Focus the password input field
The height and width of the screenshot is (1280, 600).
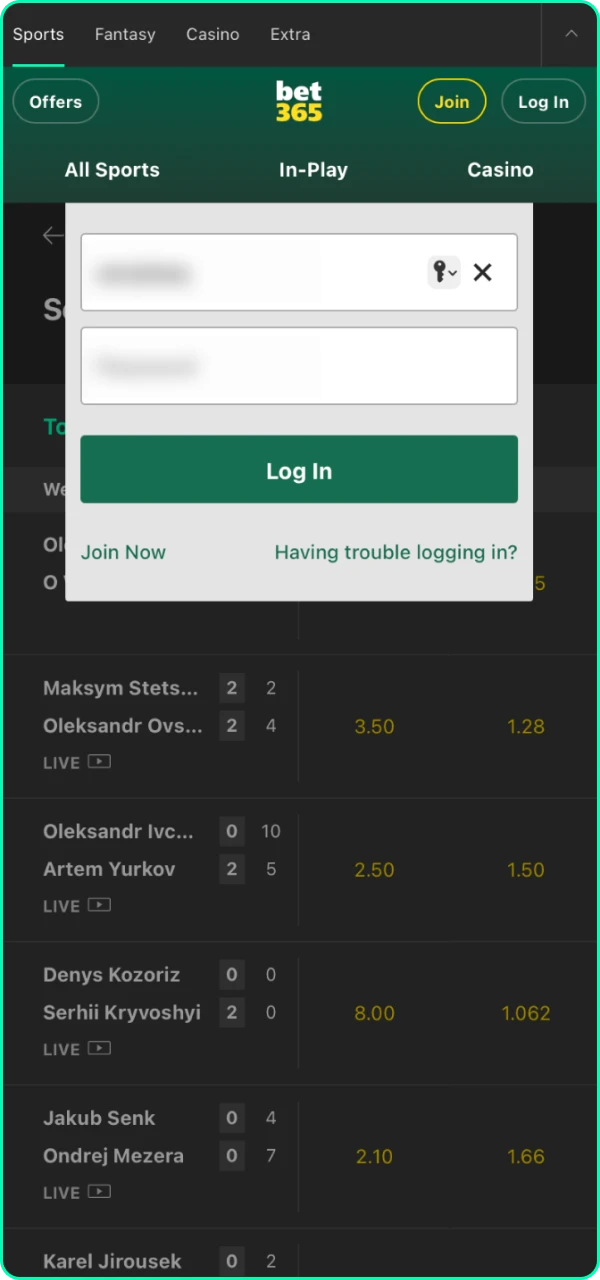pyautogui.click(x=298, y=366)
